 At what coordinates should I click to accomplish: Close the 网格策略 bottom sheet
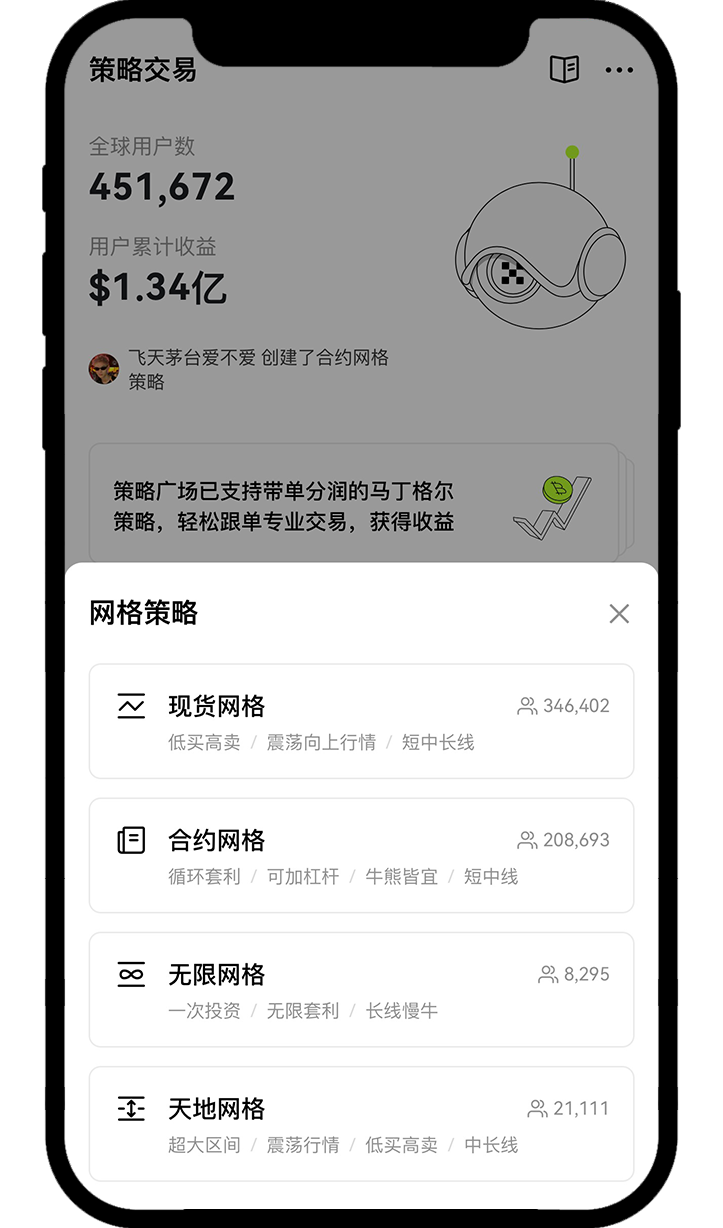coord(619,614)
